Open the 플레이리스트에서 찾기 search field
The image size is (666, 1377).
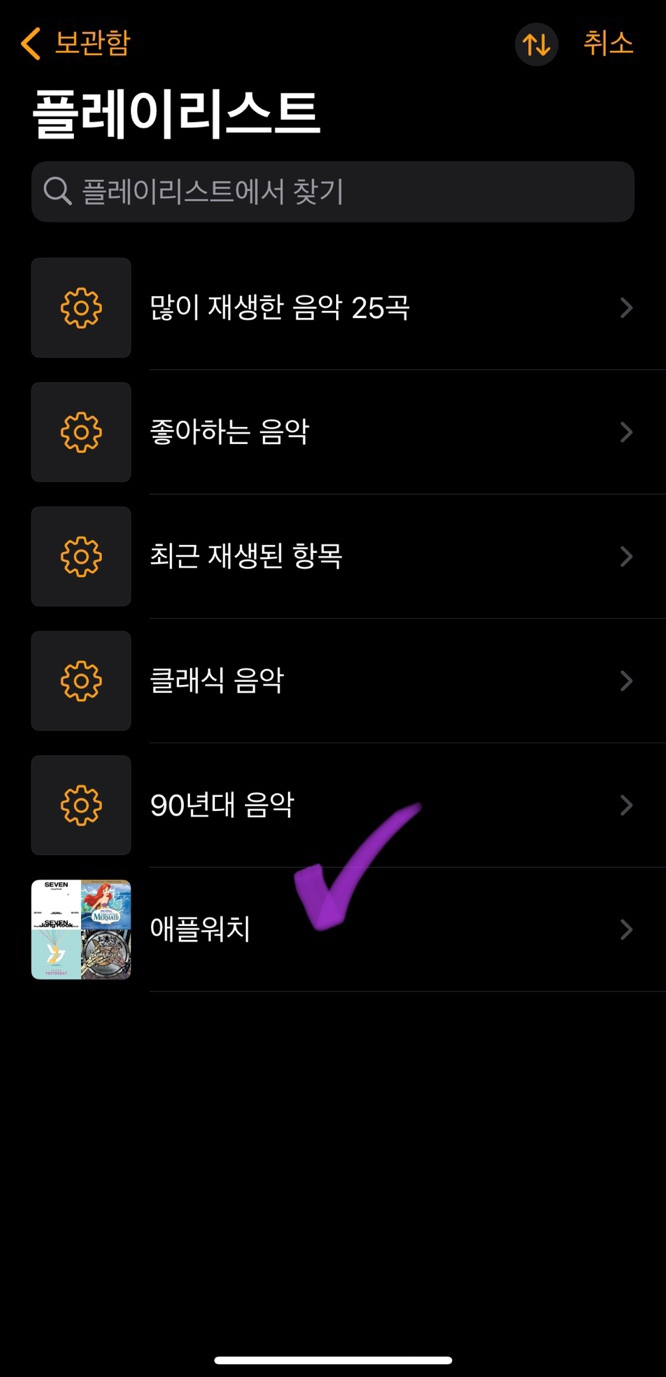pyautogui.click(x=332, y=191)
